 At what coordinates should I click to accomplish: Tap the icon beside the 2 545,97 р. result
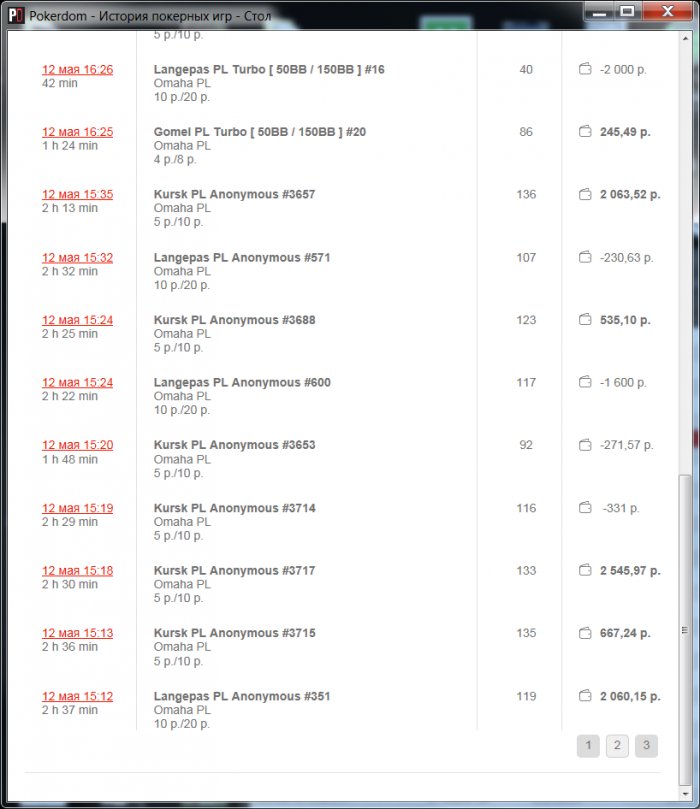pyautogui.click(x=585, y=571)
